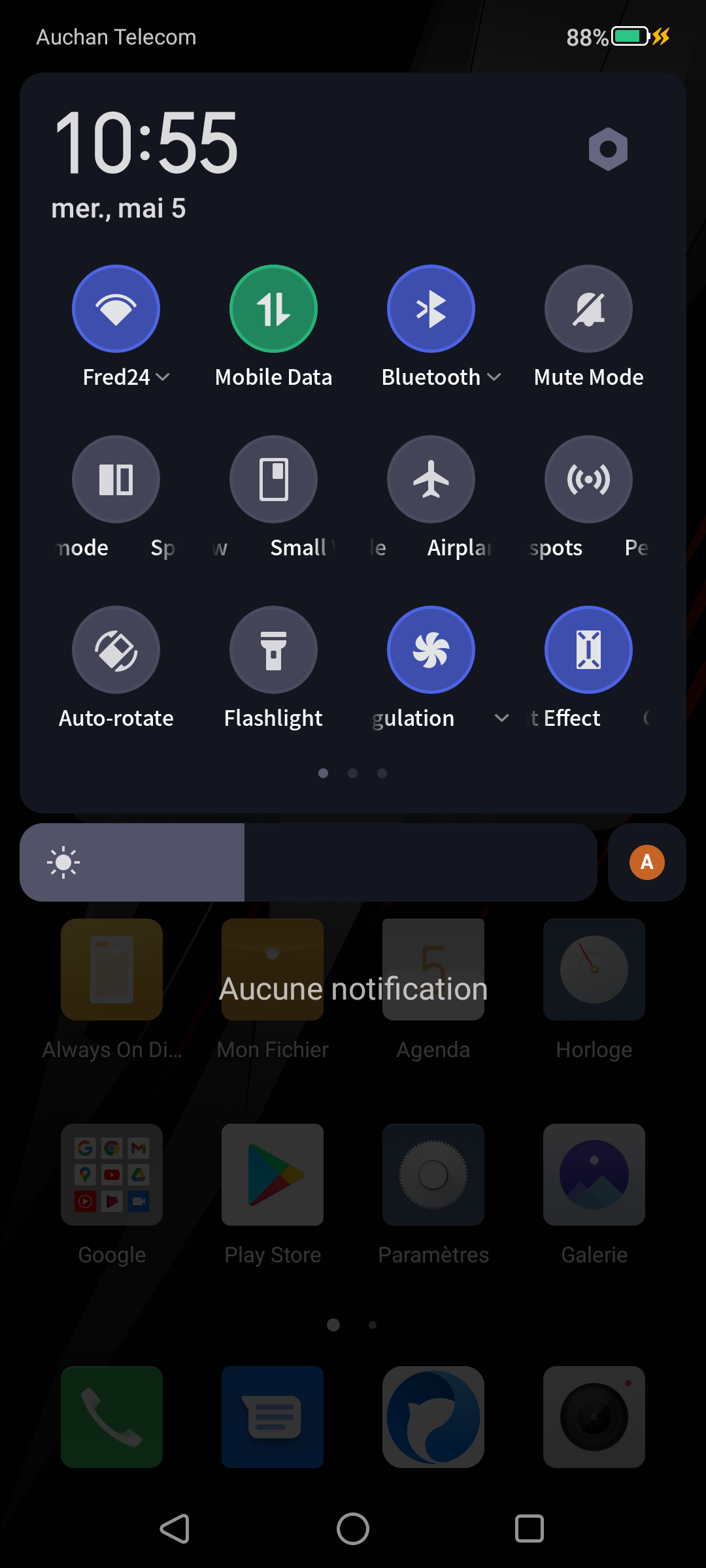Viewport: 706px width, 1568px height.
Task: Turn on Airplane mode
Action: click(x=431, y=479)
